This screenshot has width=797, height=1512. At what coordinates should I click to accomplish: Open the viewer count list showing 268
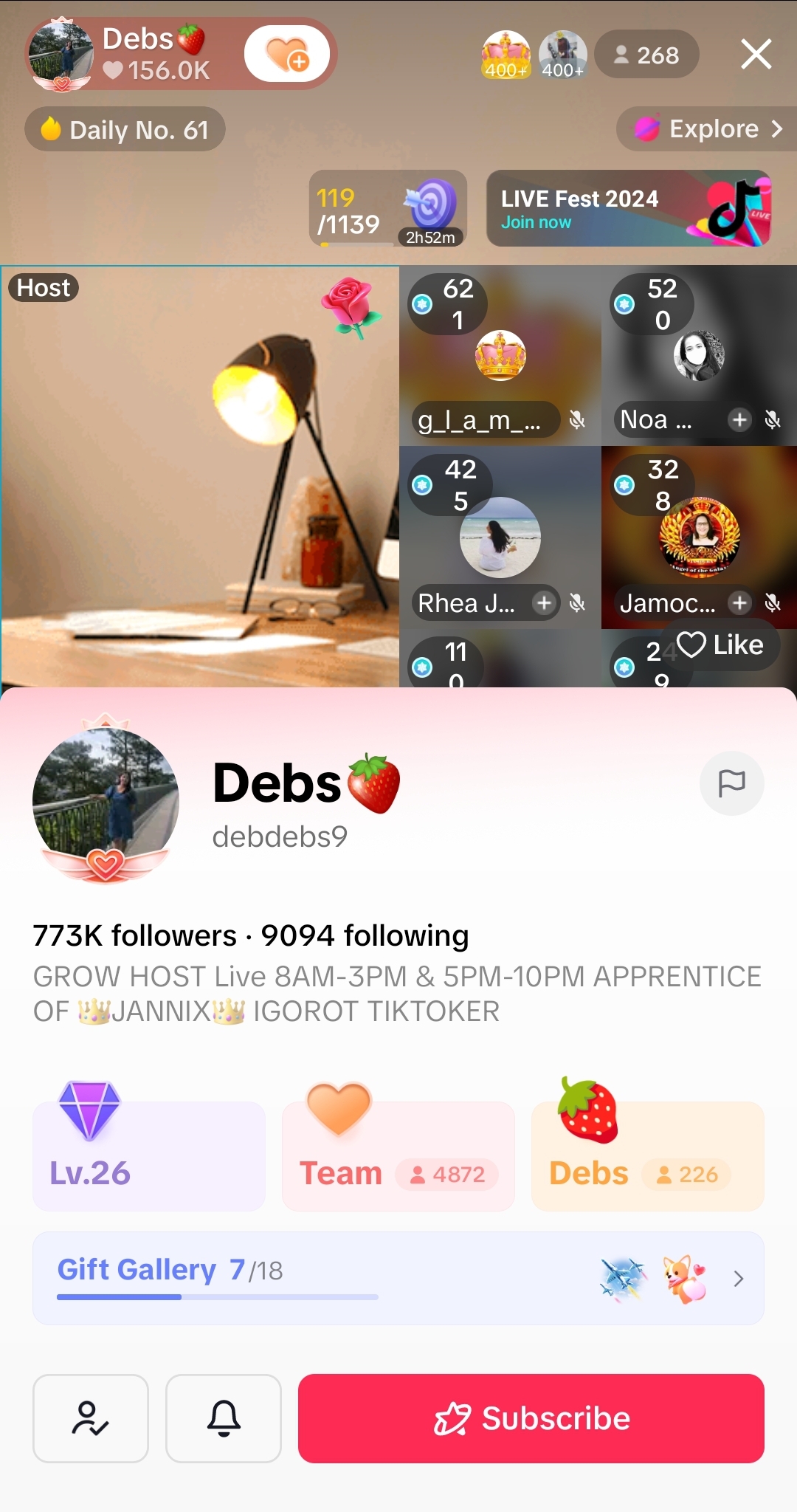(646, 55)
